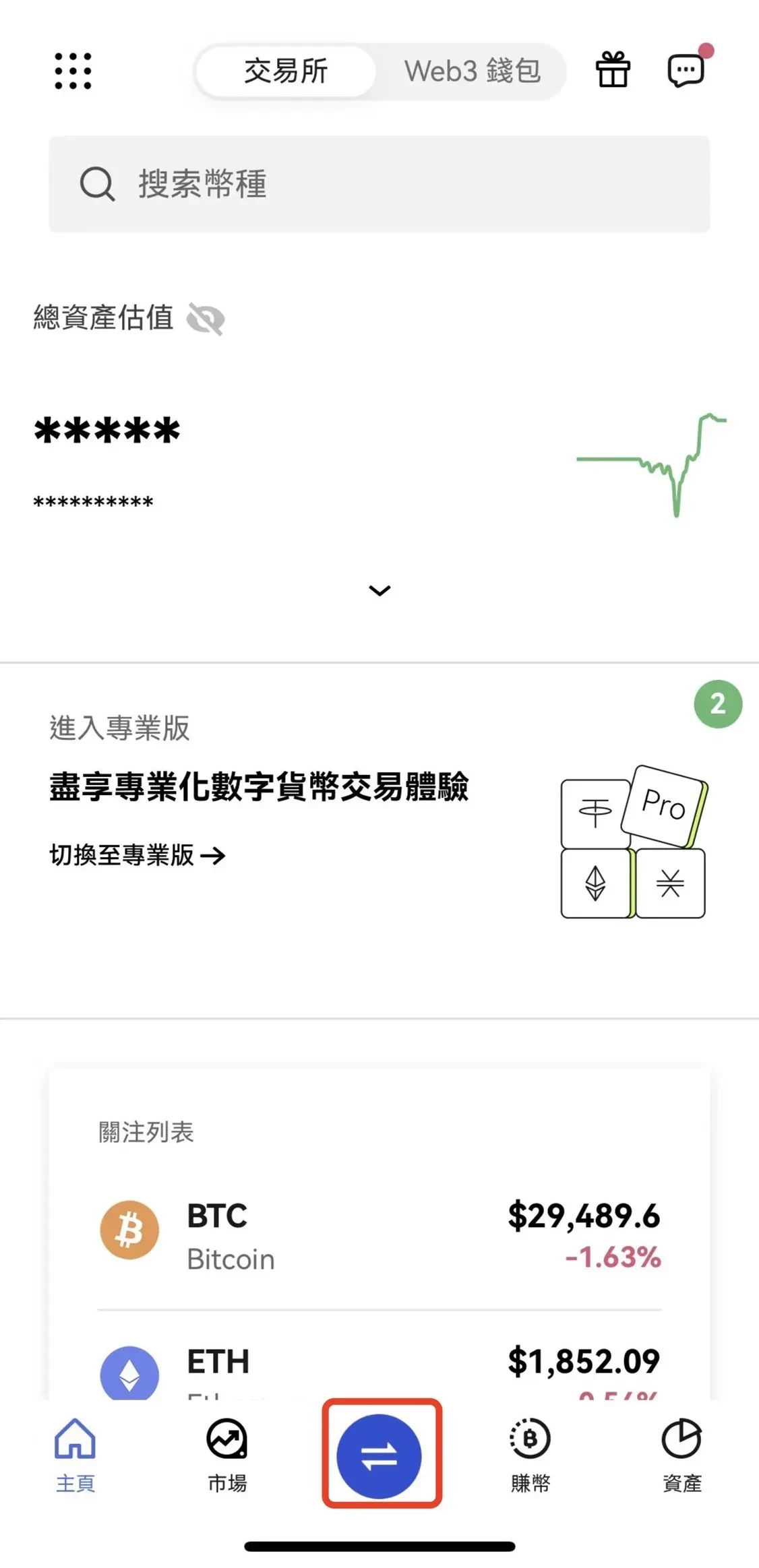Click the 搜索幣種 search field

(379, 183)
